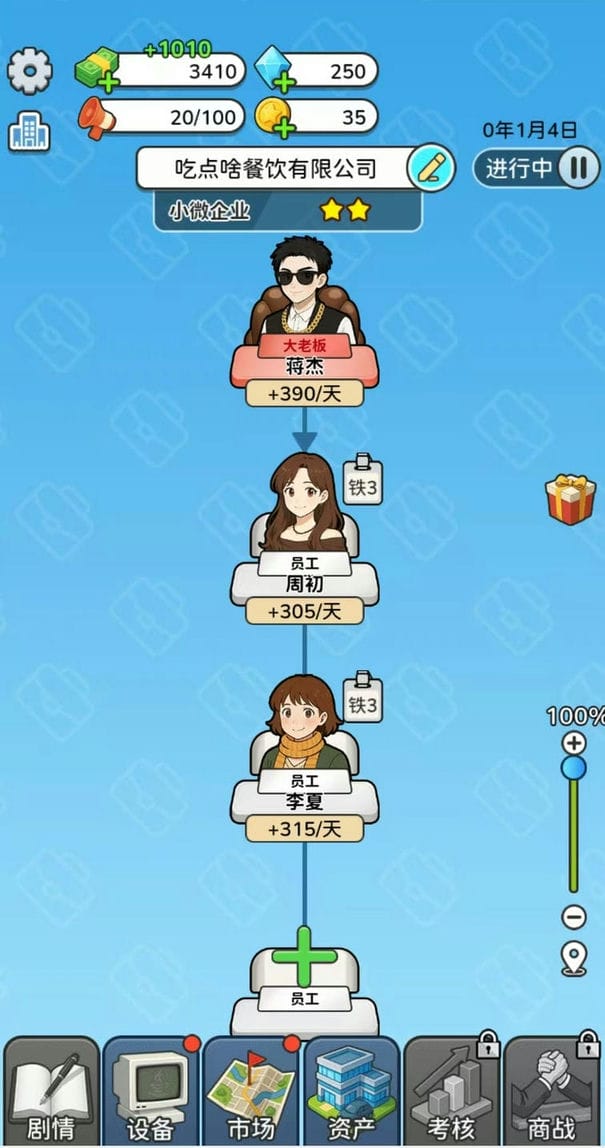Hire a new employee with the green plus

pos(304,957)
